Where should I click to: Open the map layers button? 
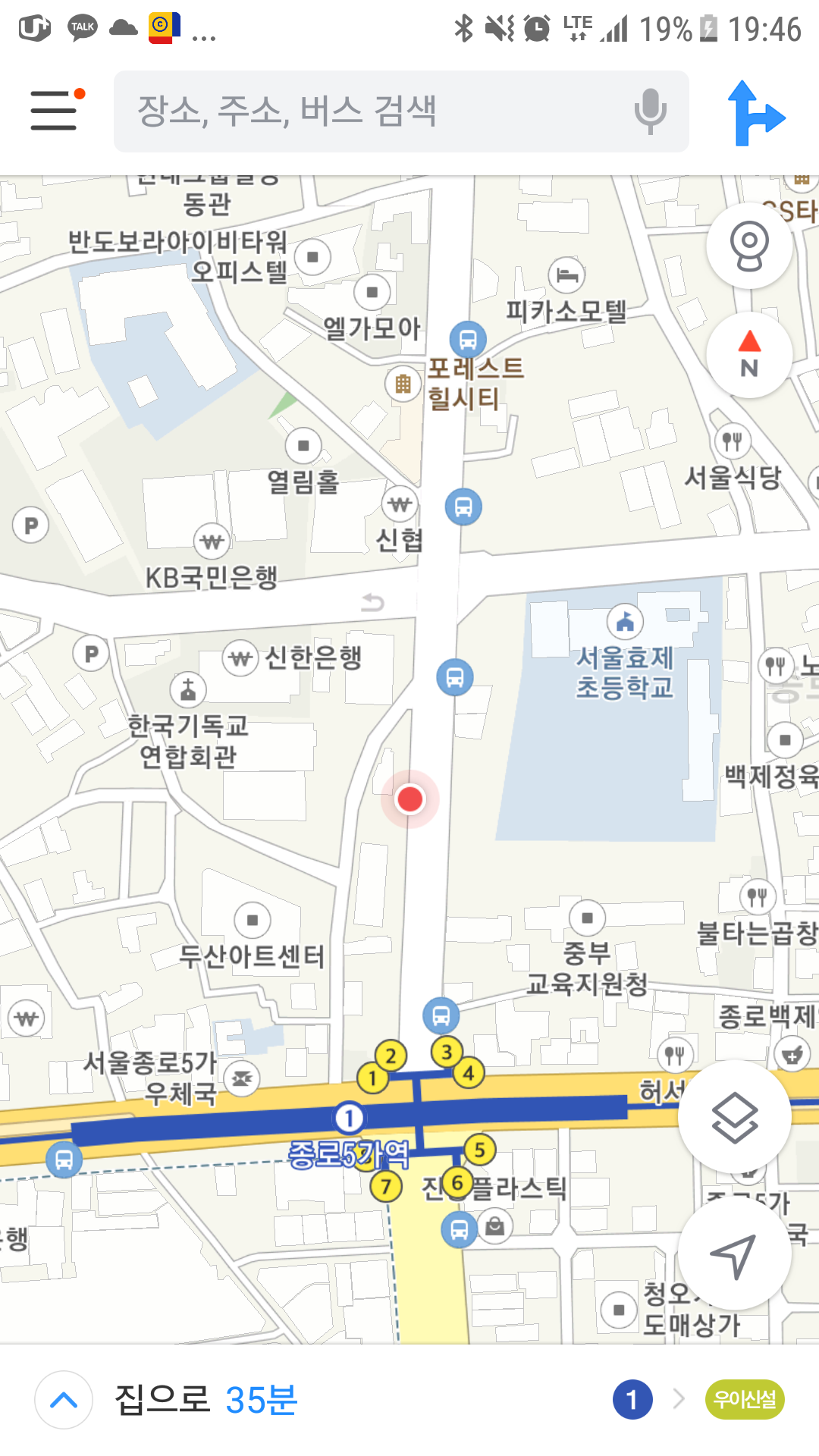coord(734,1117)
